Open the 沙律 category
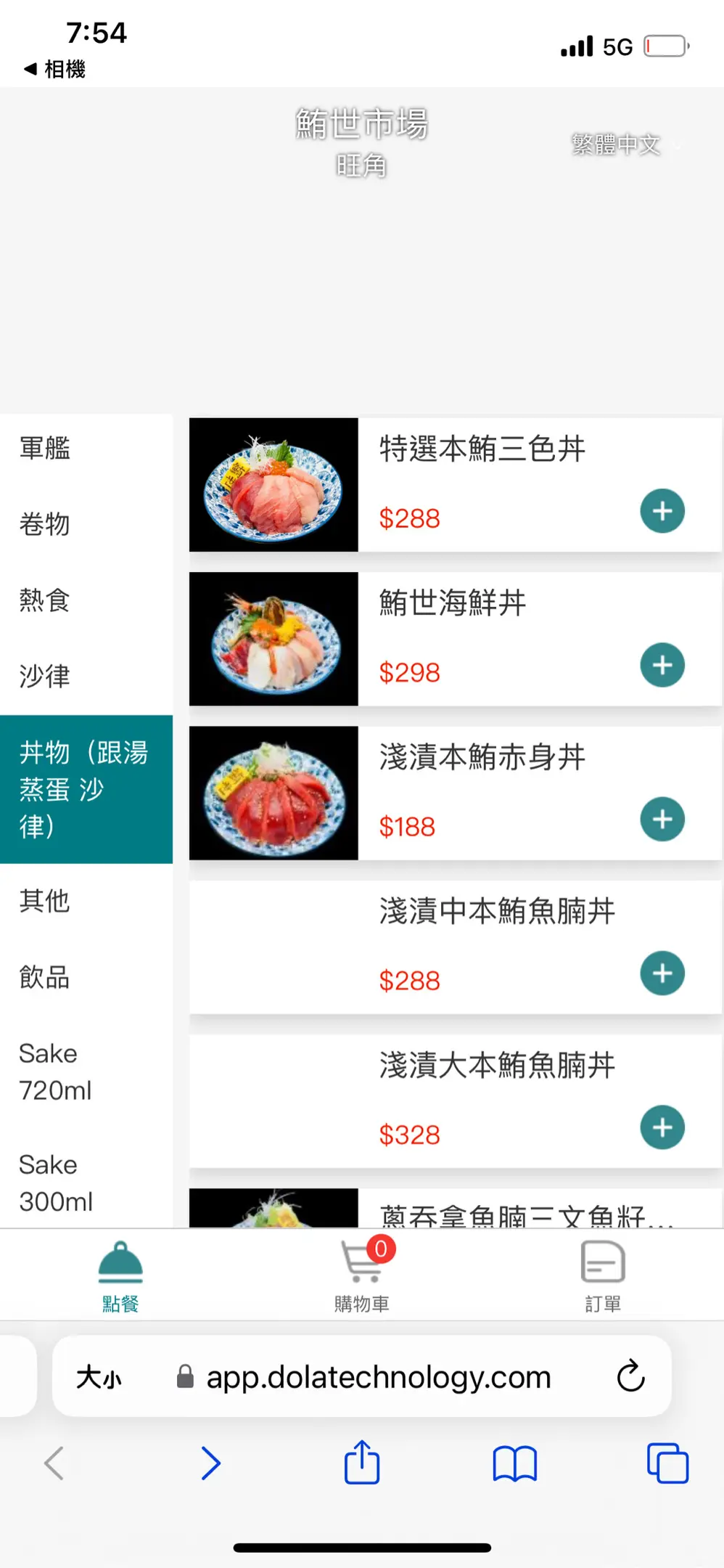Viewport: 724px width, 1568px height. pyautogui.click(x=45, y=677)
